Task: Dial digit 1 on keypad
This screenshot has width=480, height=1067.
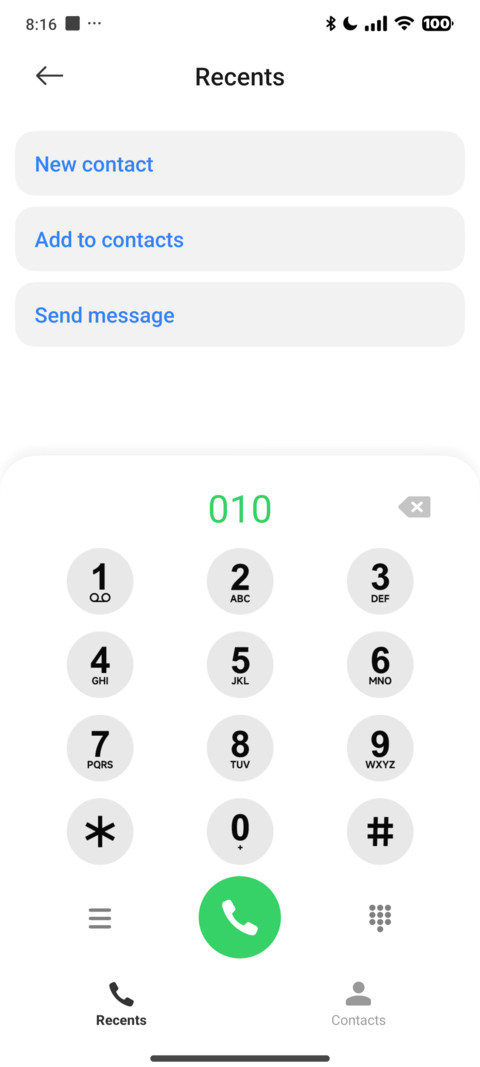Action: [x=100, y=582]
